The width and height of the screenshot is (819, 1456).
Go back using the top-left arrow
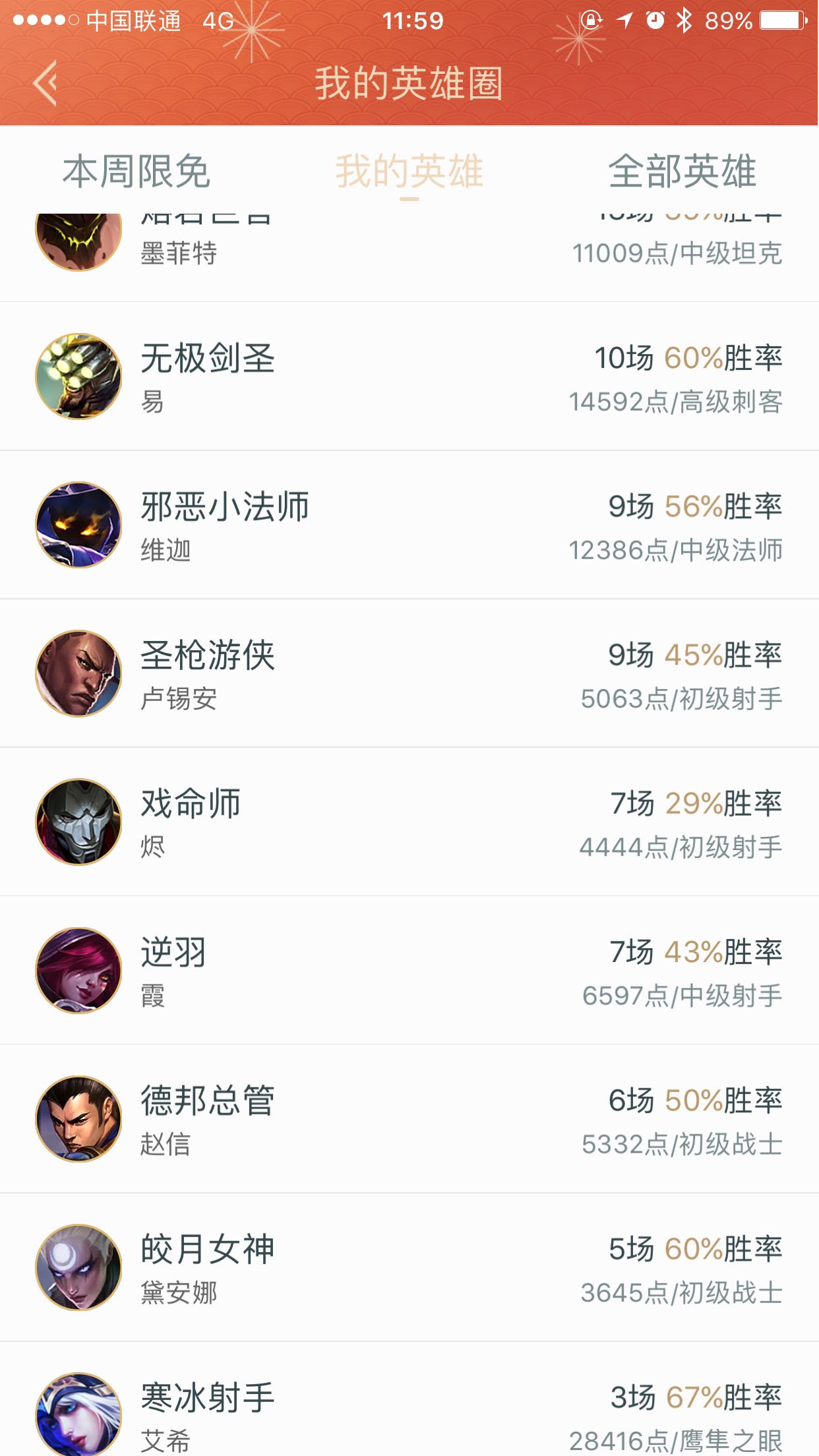point(45,83)
